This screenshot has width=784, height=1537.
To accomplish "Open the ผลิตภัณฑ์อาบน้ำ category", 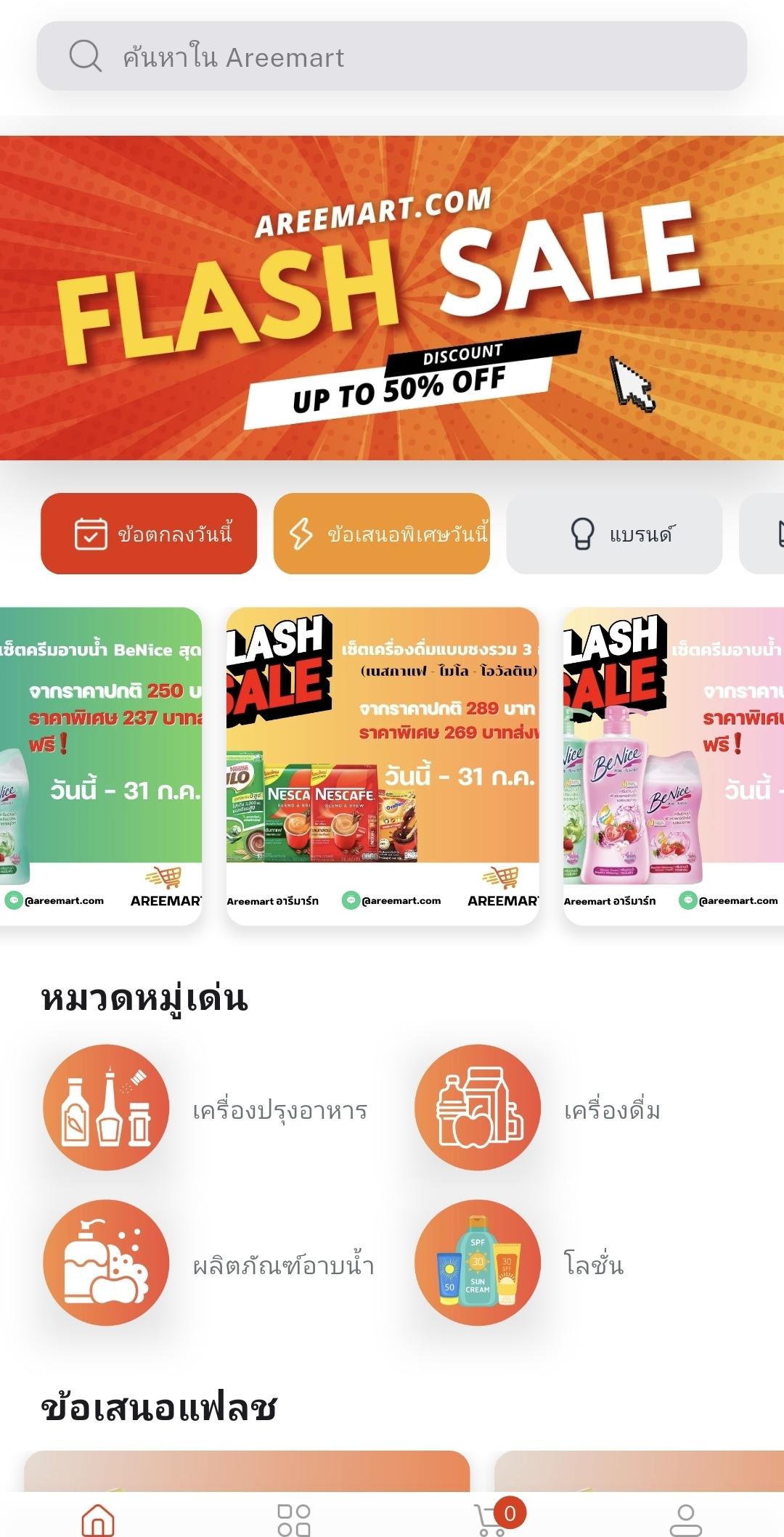I will tap(106, 1263).
